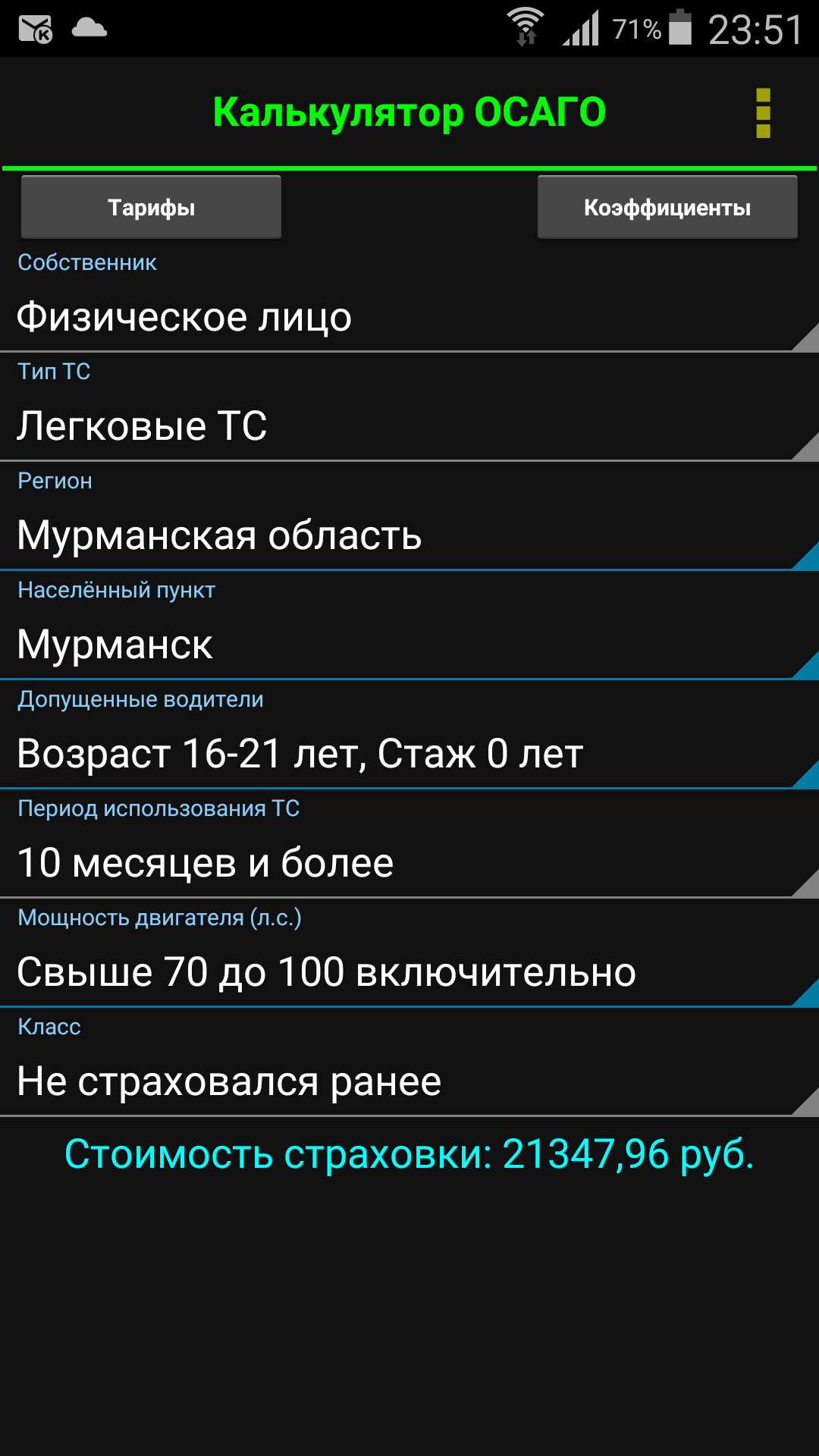Change vehicle type Легковые ТС
This screenshot has height=1456, width=819.
(x=409, y=426)
